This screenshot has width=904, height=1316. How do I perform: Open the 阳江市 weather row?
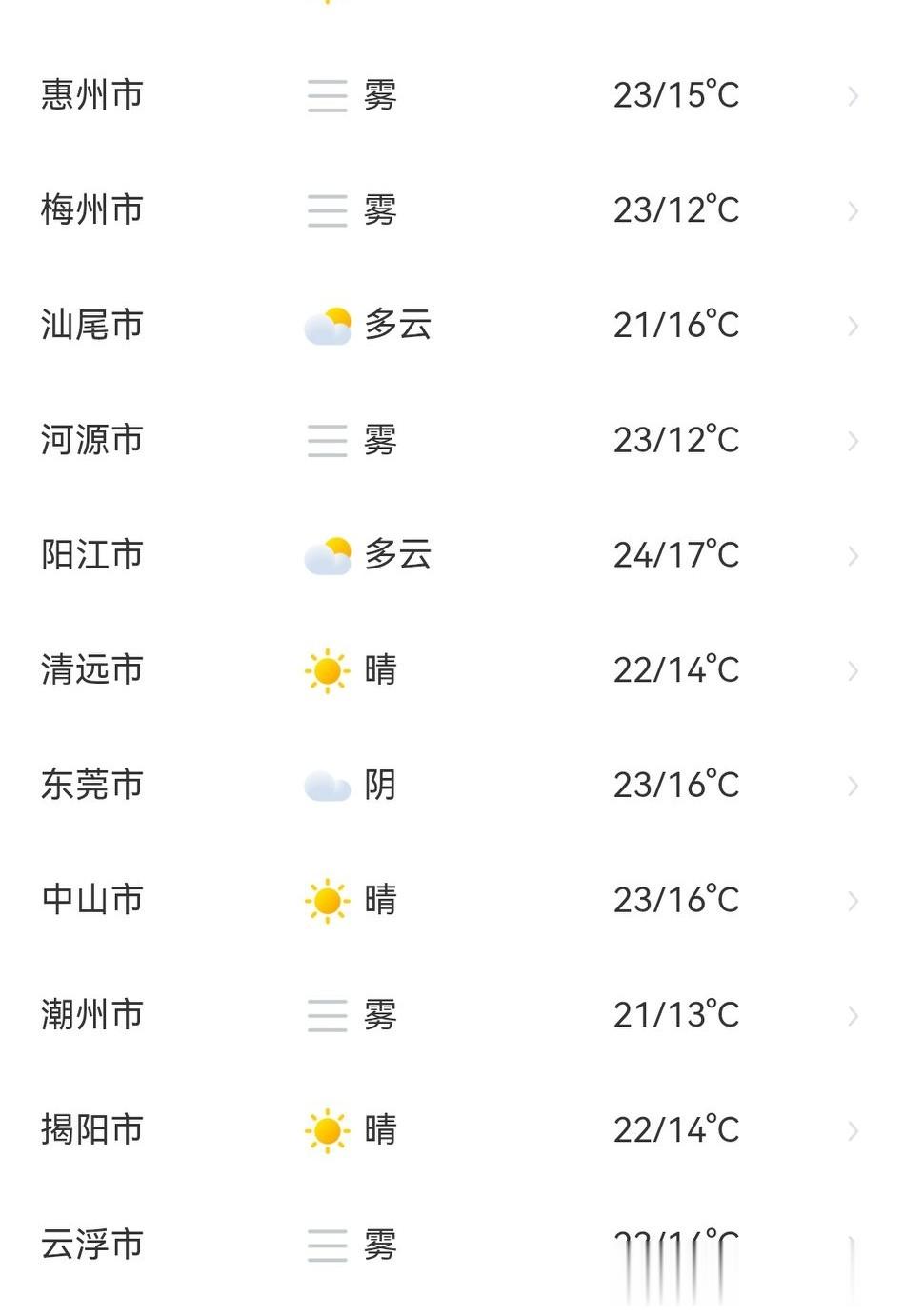point(452,555)
